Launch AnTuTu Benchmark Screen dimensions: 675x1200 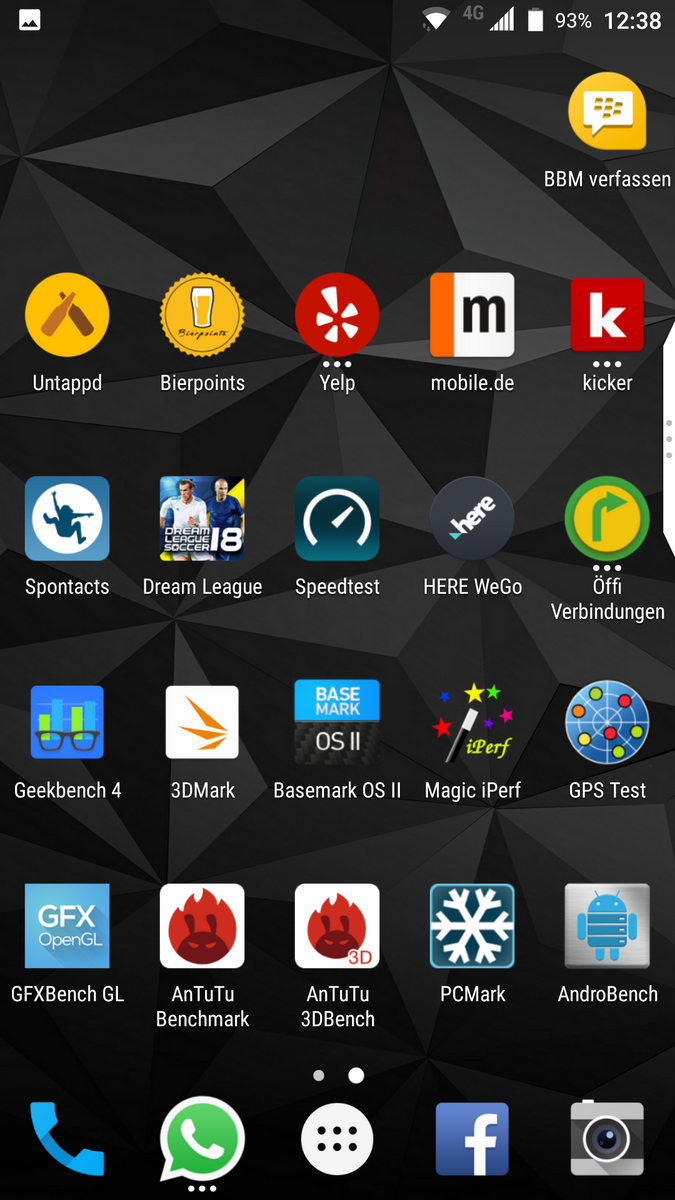[202, 927]
